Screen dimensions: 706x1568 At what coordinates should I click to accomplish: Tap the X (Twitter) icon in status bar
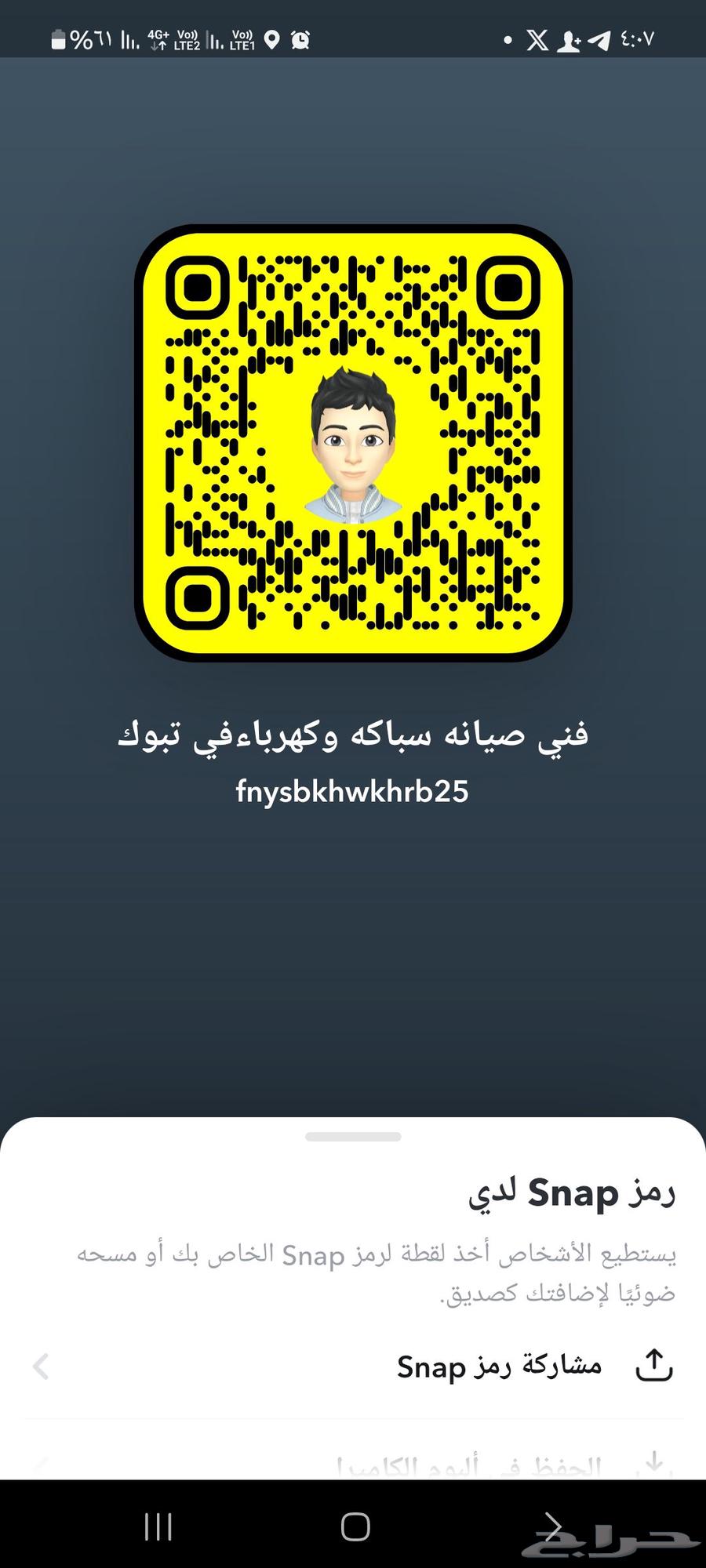click(538, 39)
